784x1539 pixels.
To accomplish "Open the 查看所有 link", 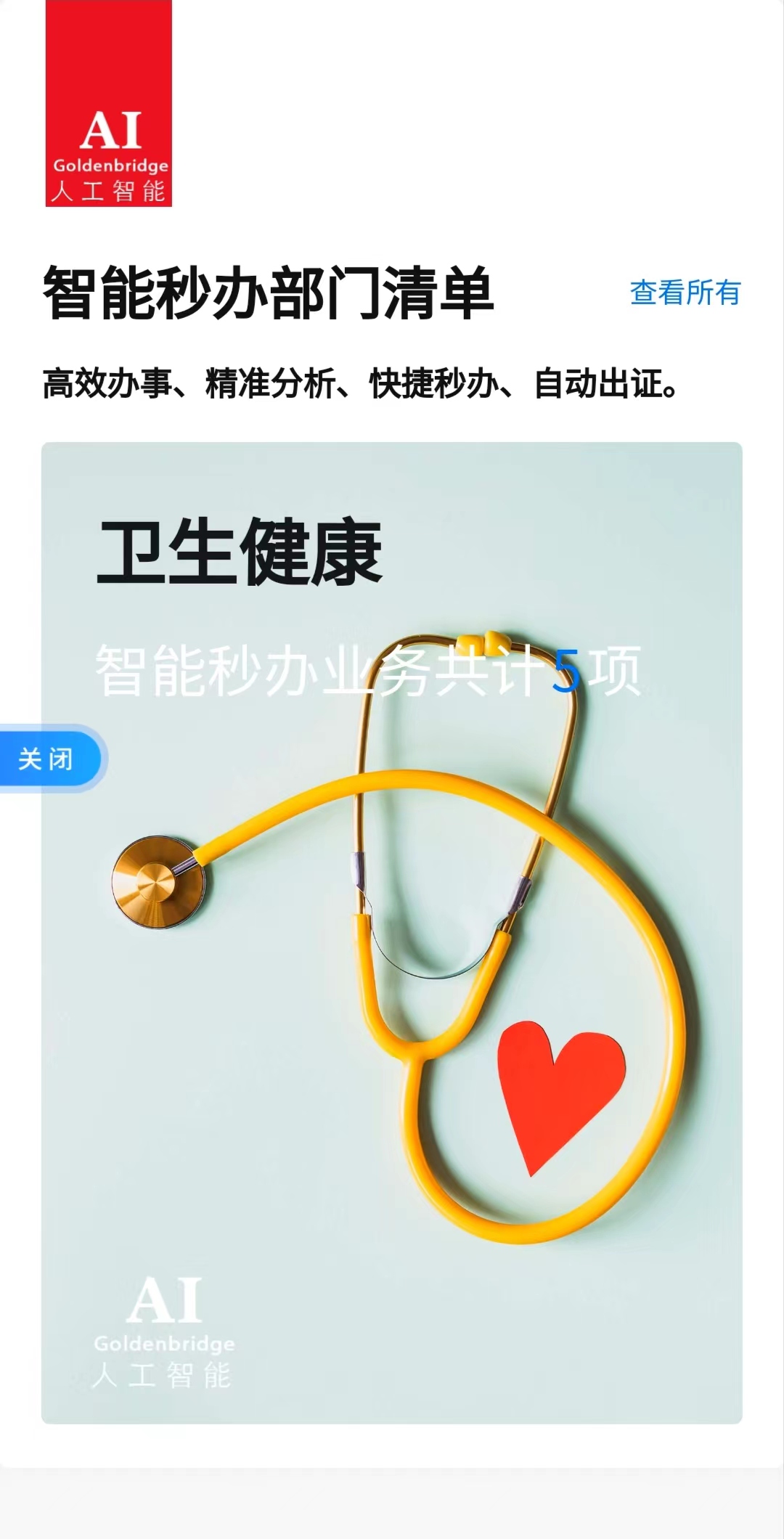I will (685, 293).
